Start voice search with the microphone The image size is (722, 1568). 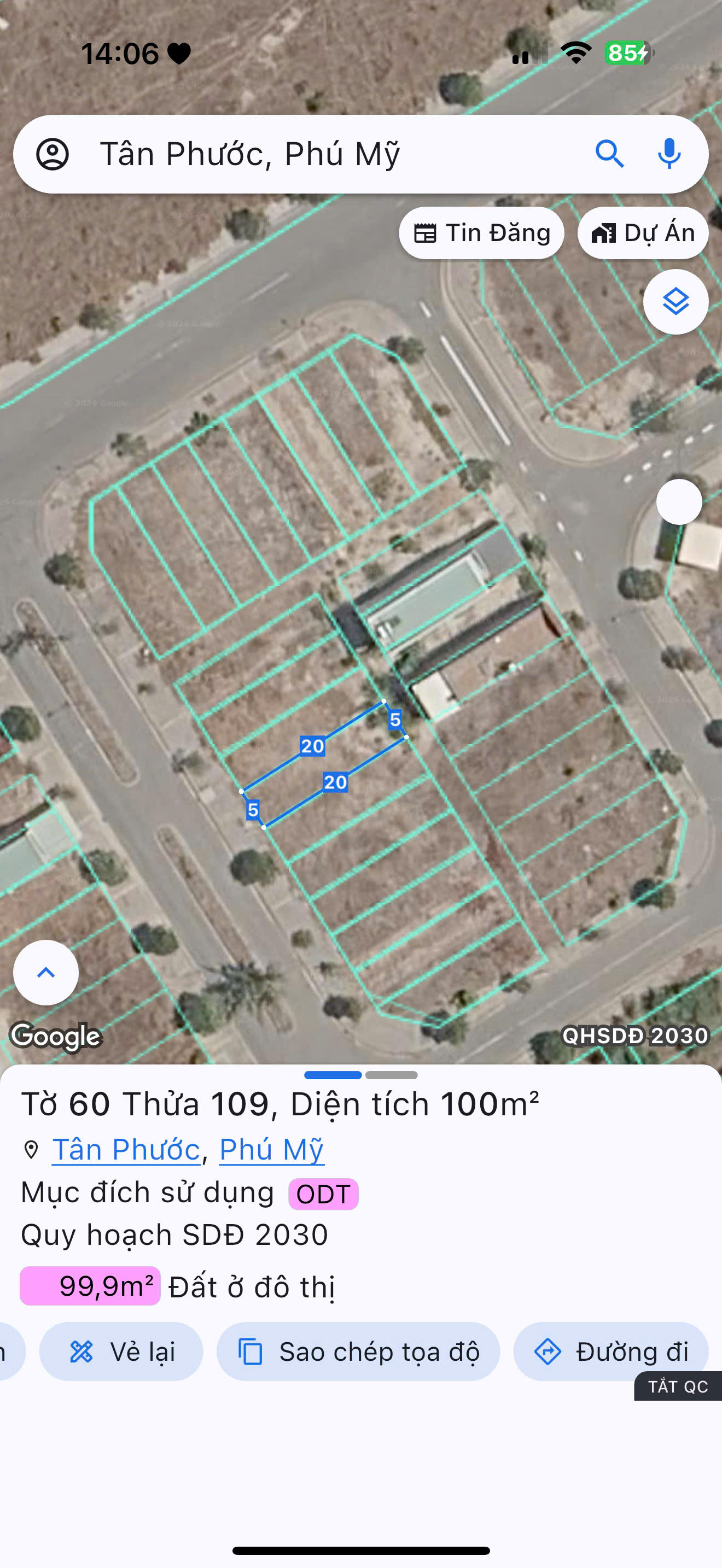click(x=669, y=154)
